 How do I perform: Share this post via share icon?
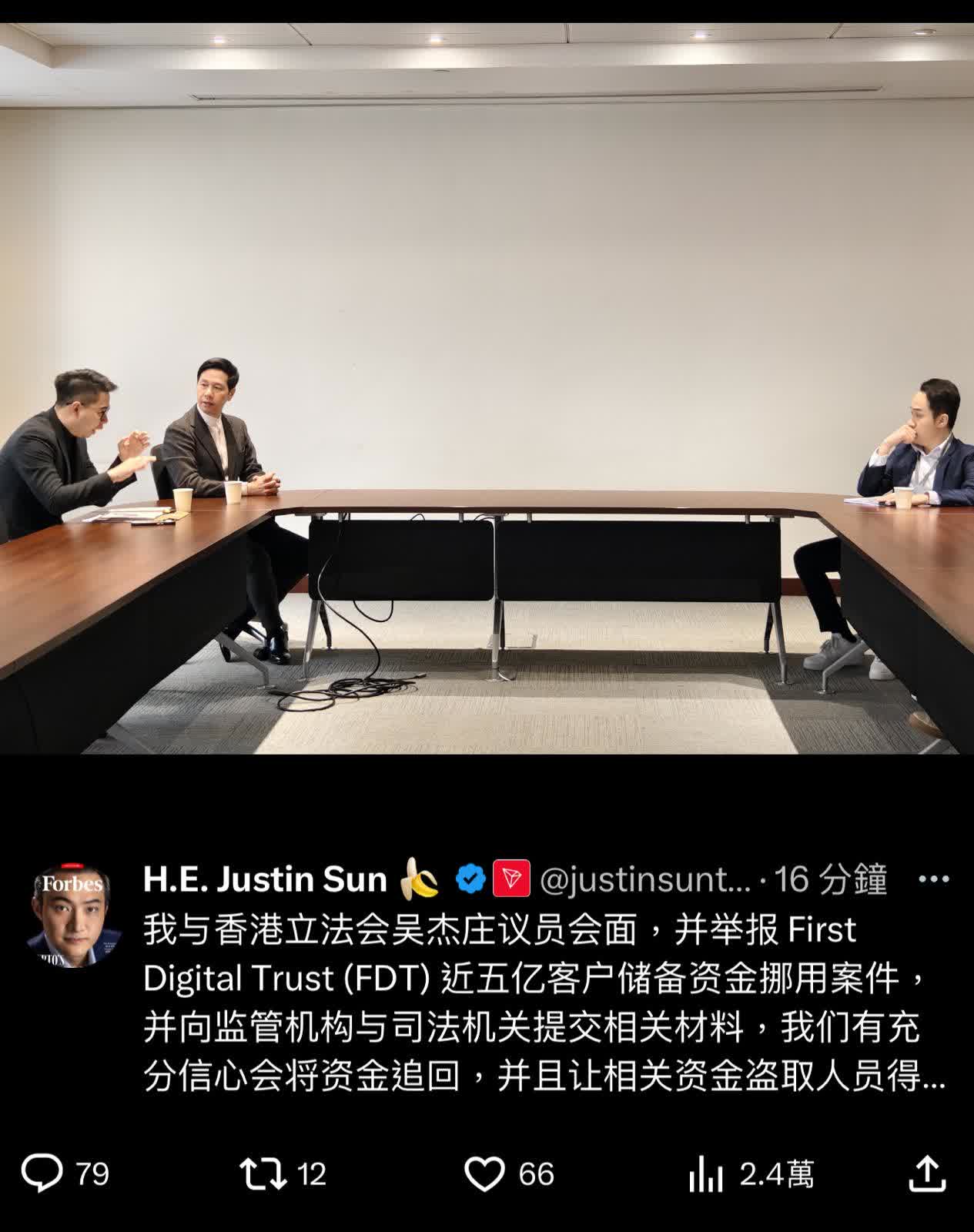click(x=927, y=1173)
